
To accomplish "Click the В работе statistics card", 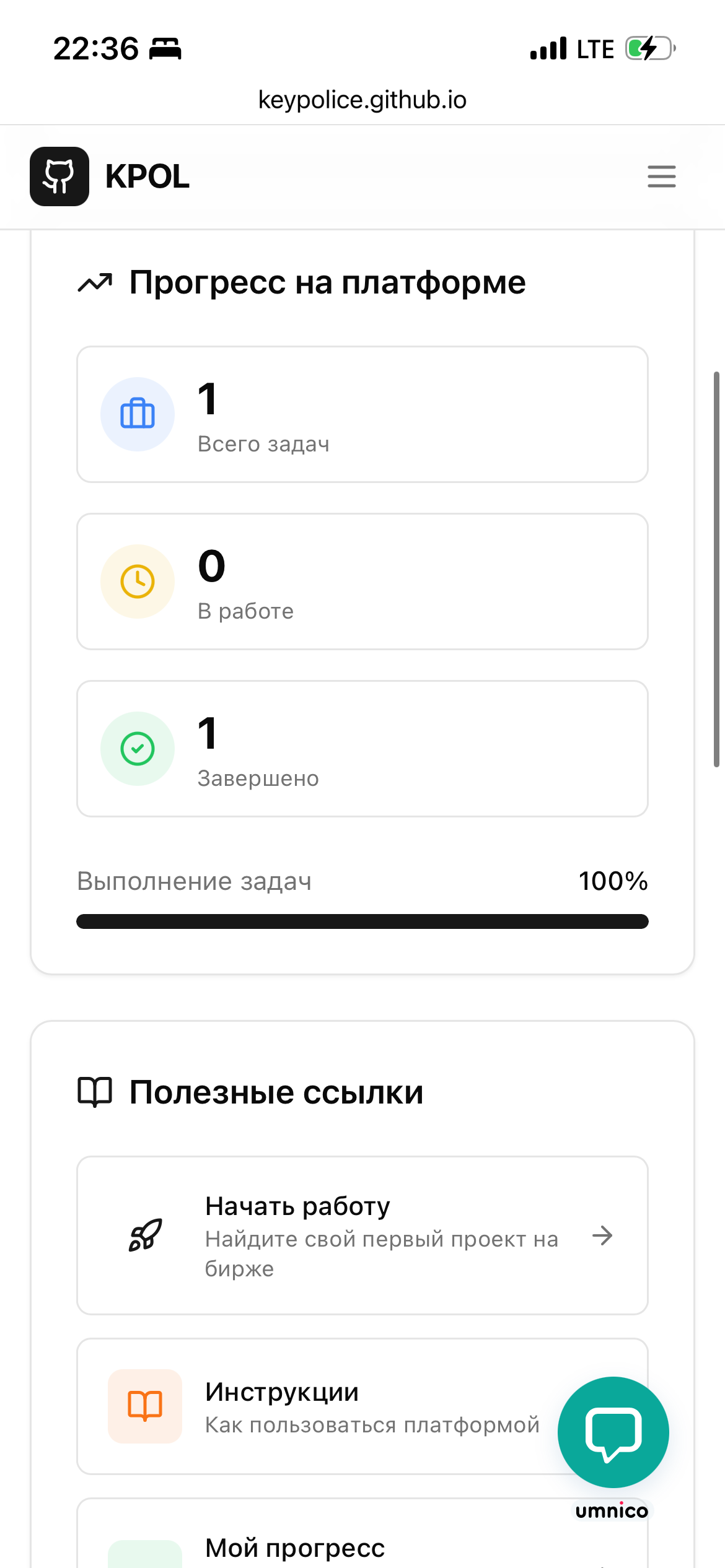I will [x=362, y=581].
